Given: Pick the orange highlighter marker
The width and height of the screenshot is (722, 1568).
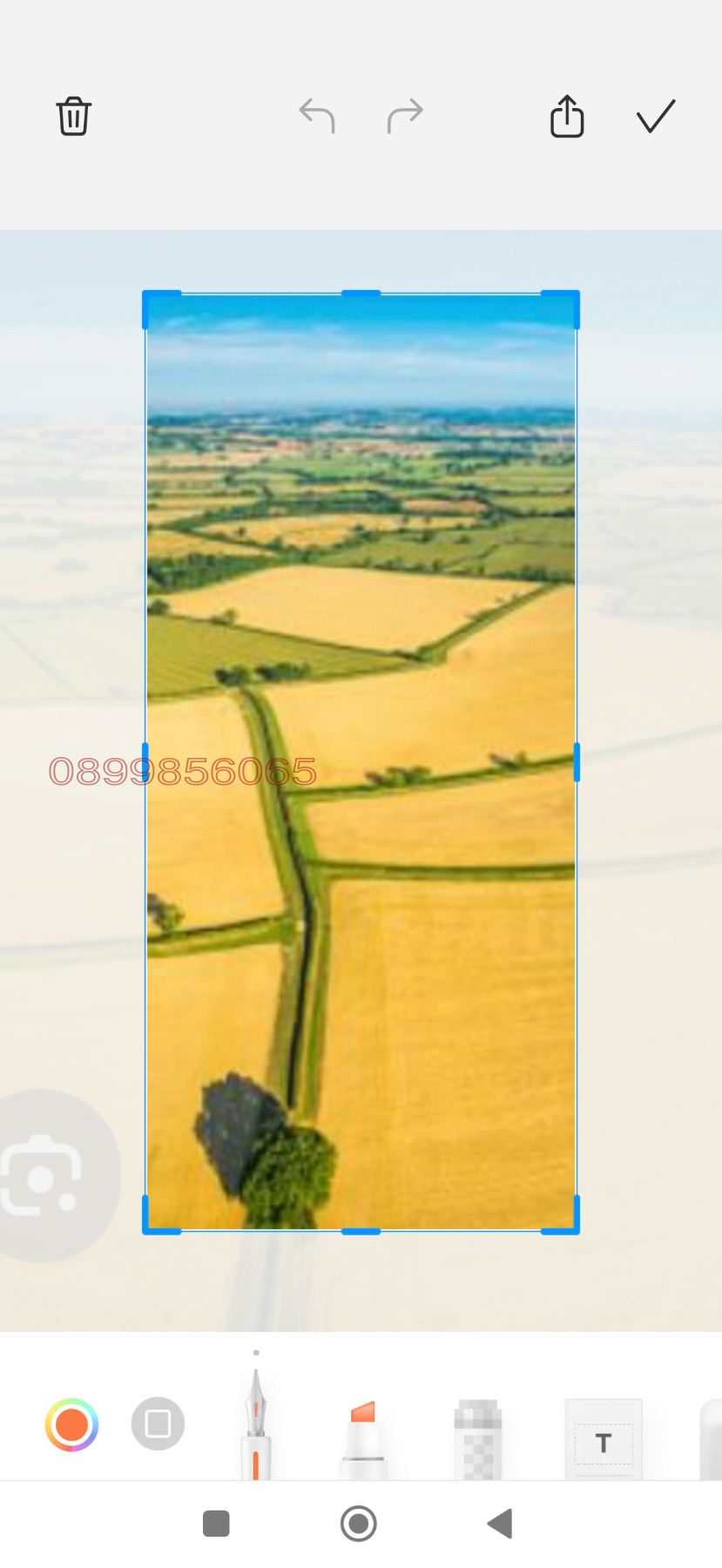Looking at the screenshot, I should [x=362, y=1437].
